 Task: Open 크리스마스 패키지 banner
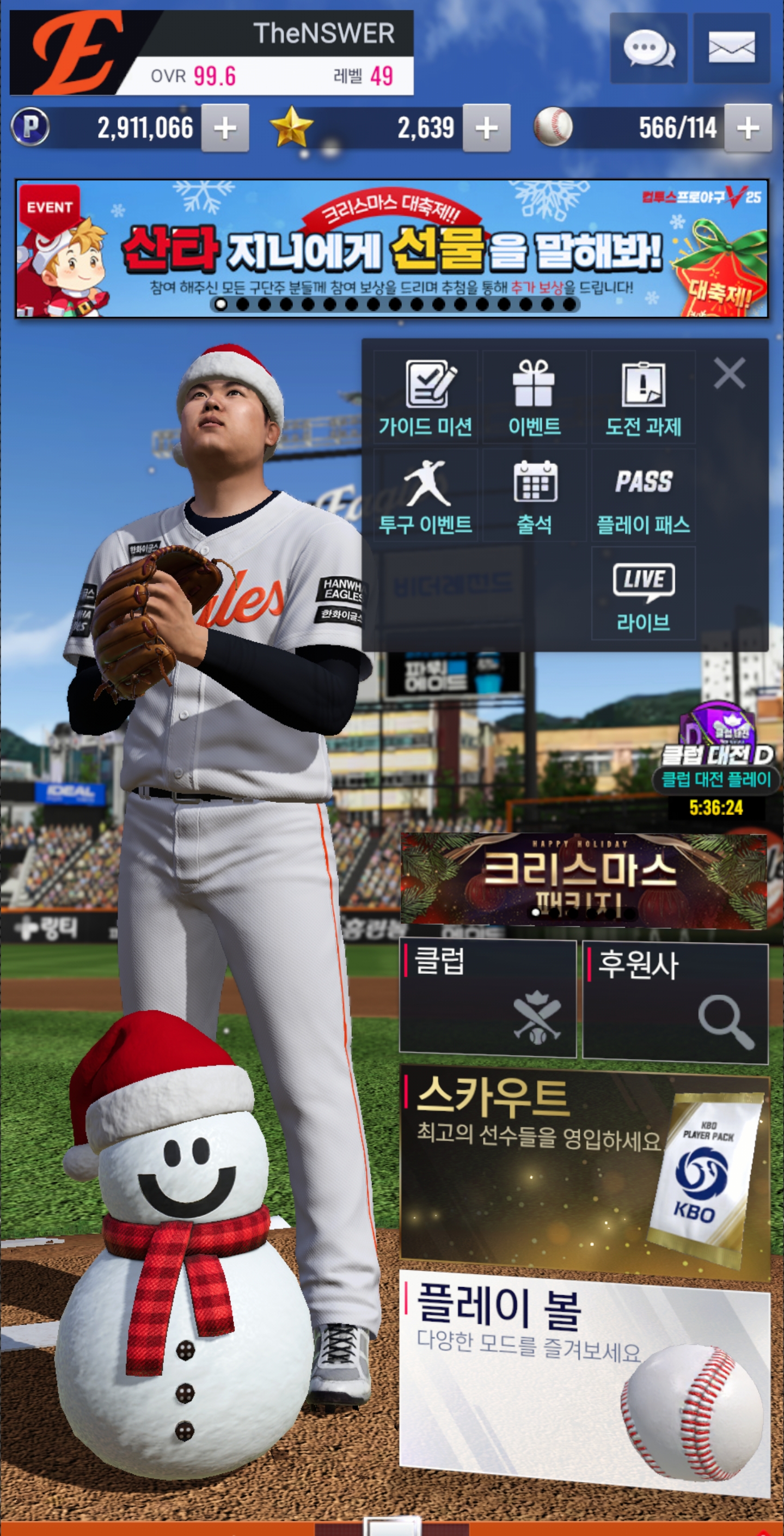click(583, 881)
